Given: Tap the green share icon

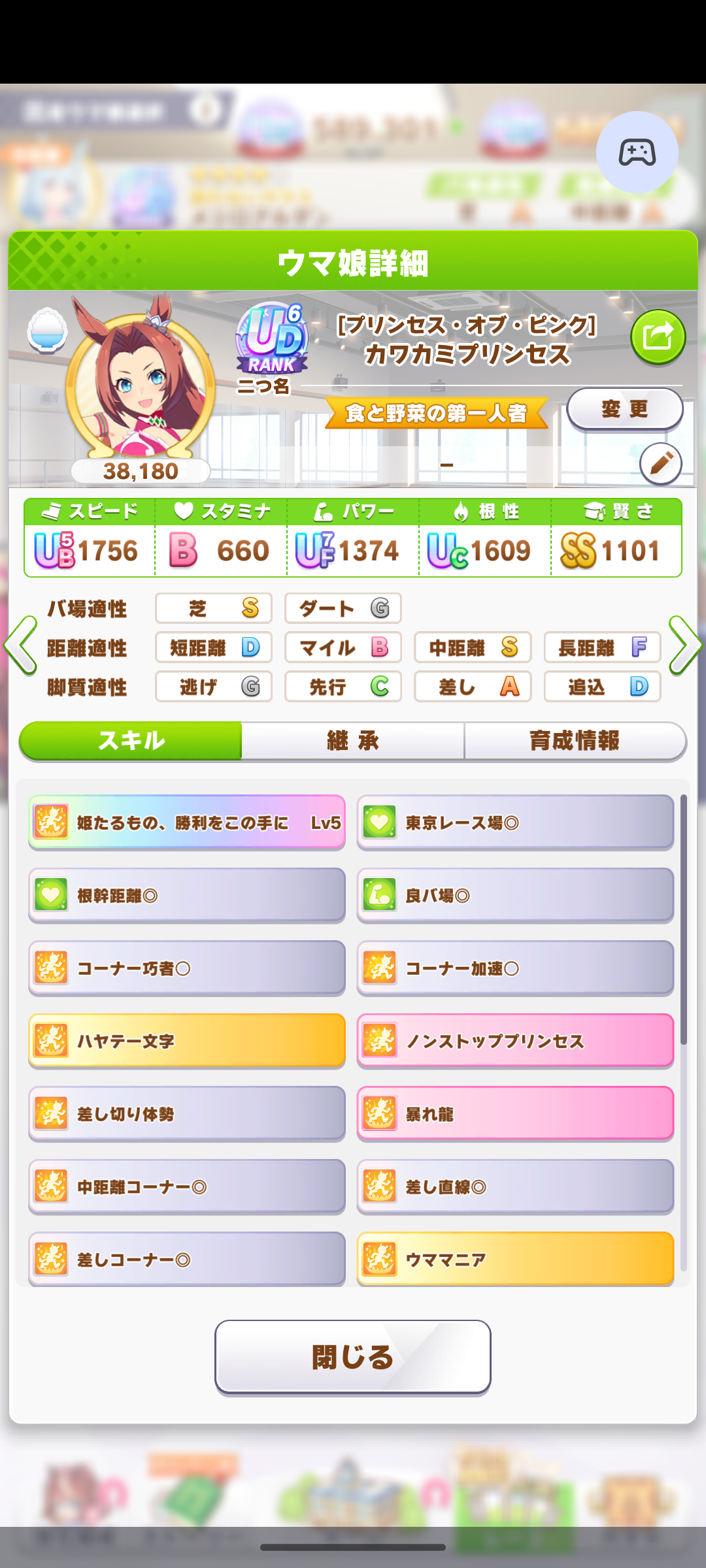Looking at the screenshot, I should (x=658, y=337).
